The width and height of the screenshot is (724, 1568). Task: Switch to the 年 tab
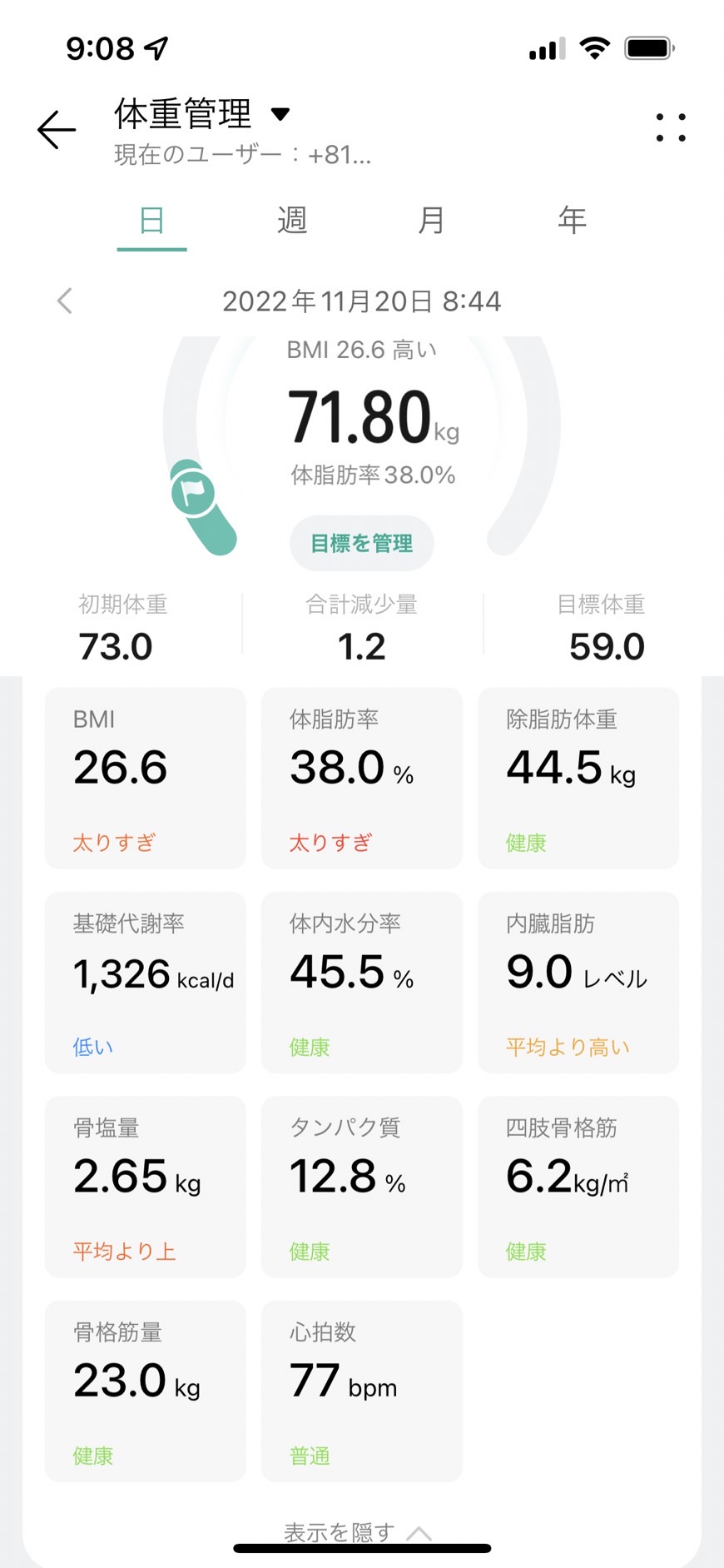point(572,221)
